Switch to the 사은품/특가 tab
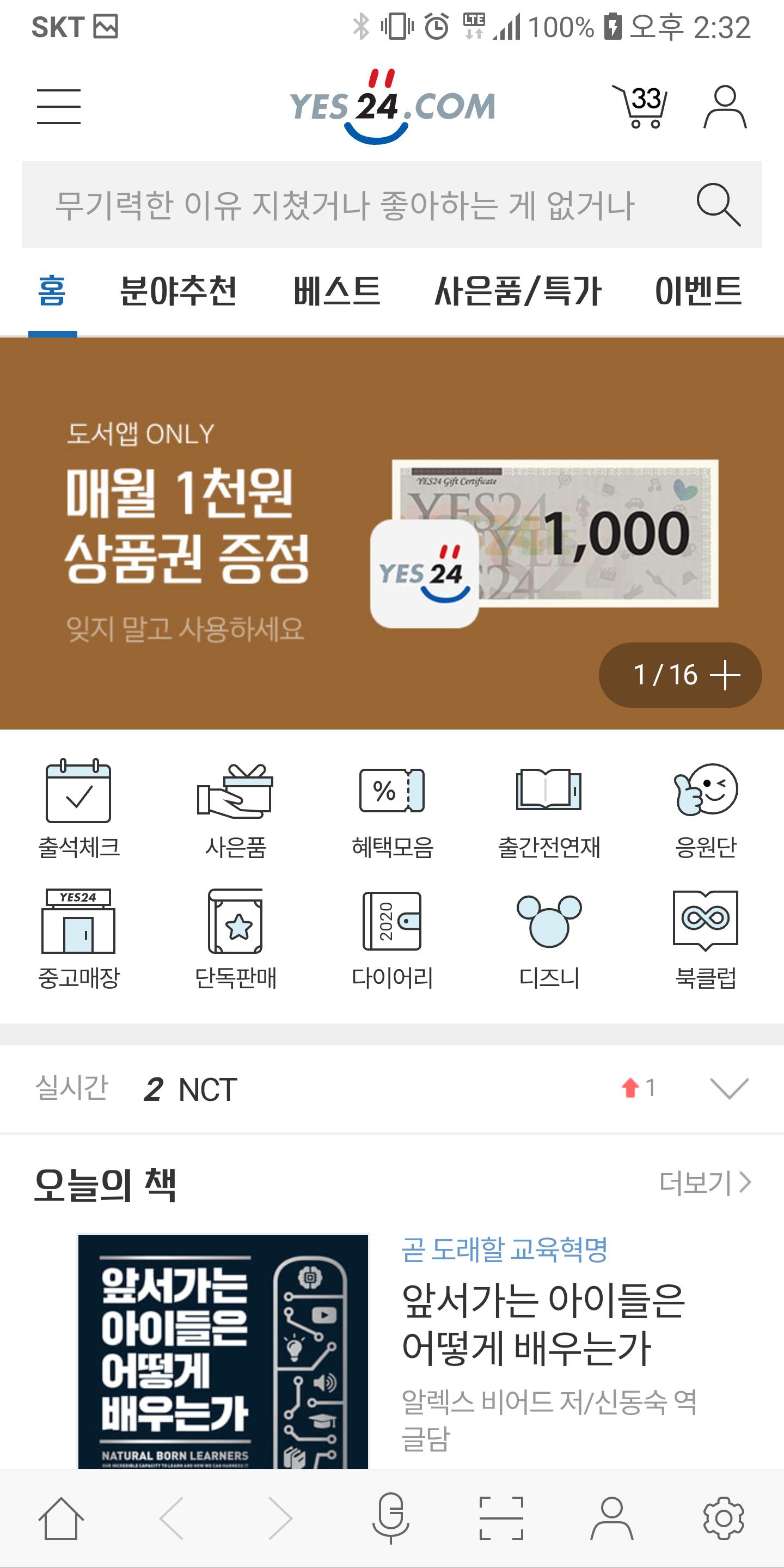784x1568 pixels. pyautogui.click(x=518, y=291)
